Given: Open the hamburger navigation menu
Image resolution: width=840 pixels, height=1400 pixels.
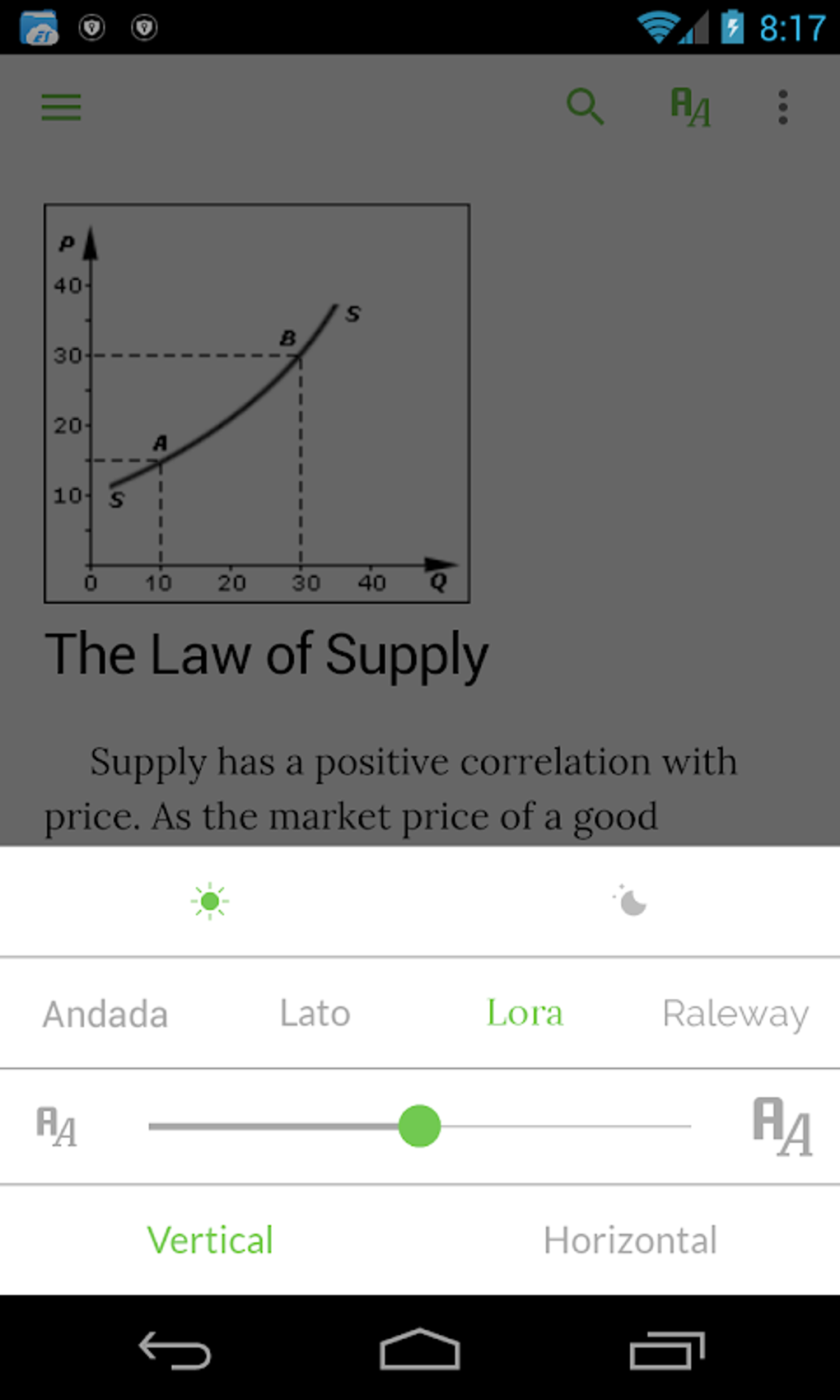Looking at the screenshot, I should pos(61,107).
